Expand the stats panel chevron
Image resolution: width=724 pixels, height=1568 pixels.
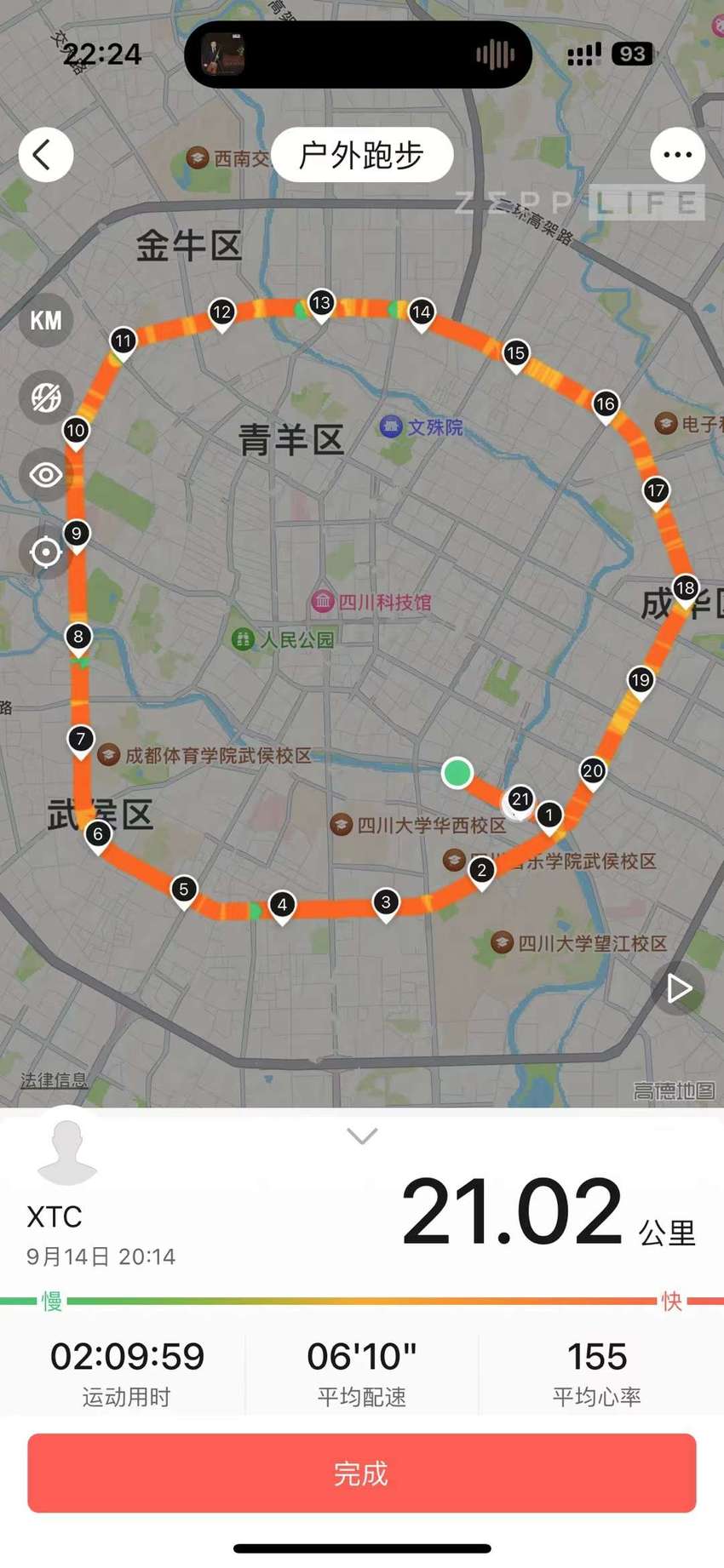tap(362, 1136)
